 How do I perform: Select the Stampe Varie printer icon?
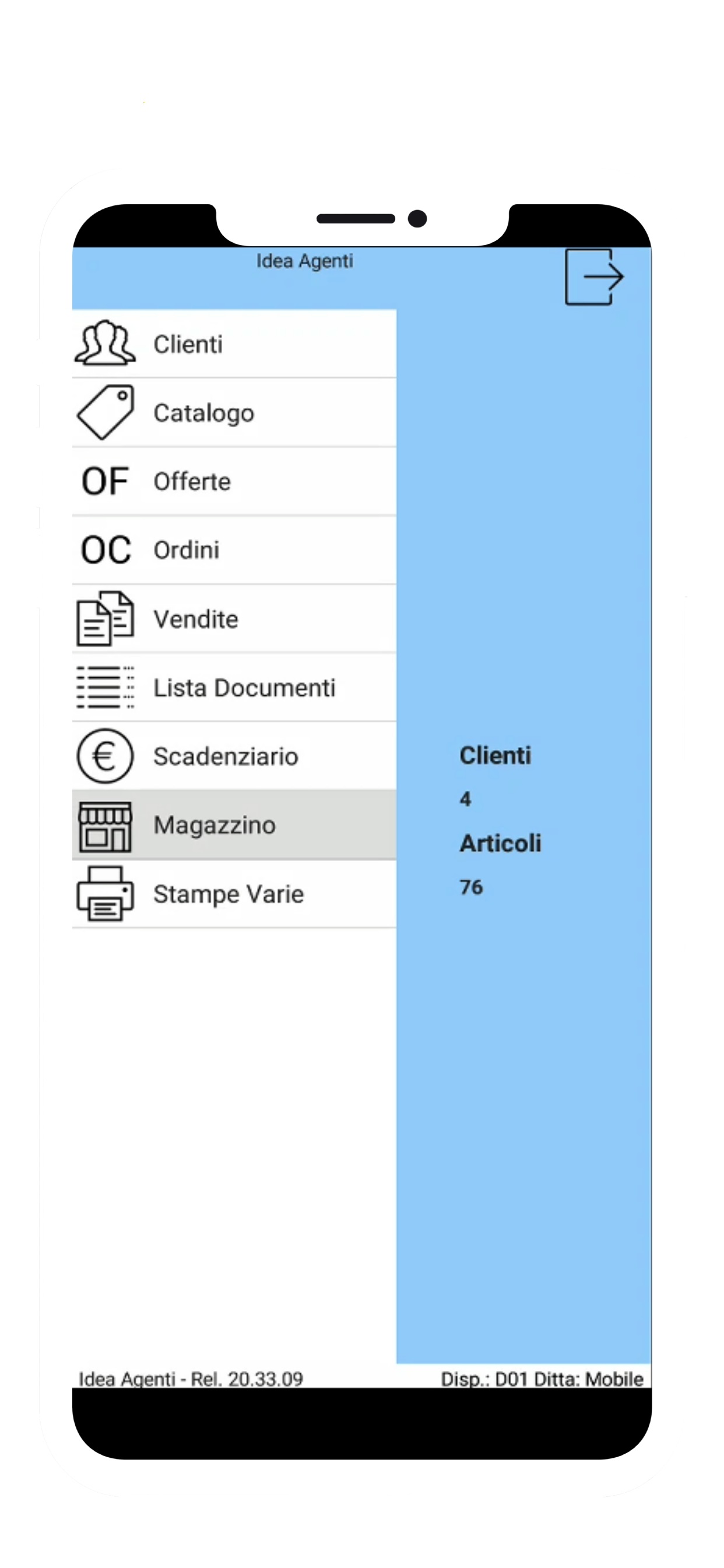click(105, 894)
